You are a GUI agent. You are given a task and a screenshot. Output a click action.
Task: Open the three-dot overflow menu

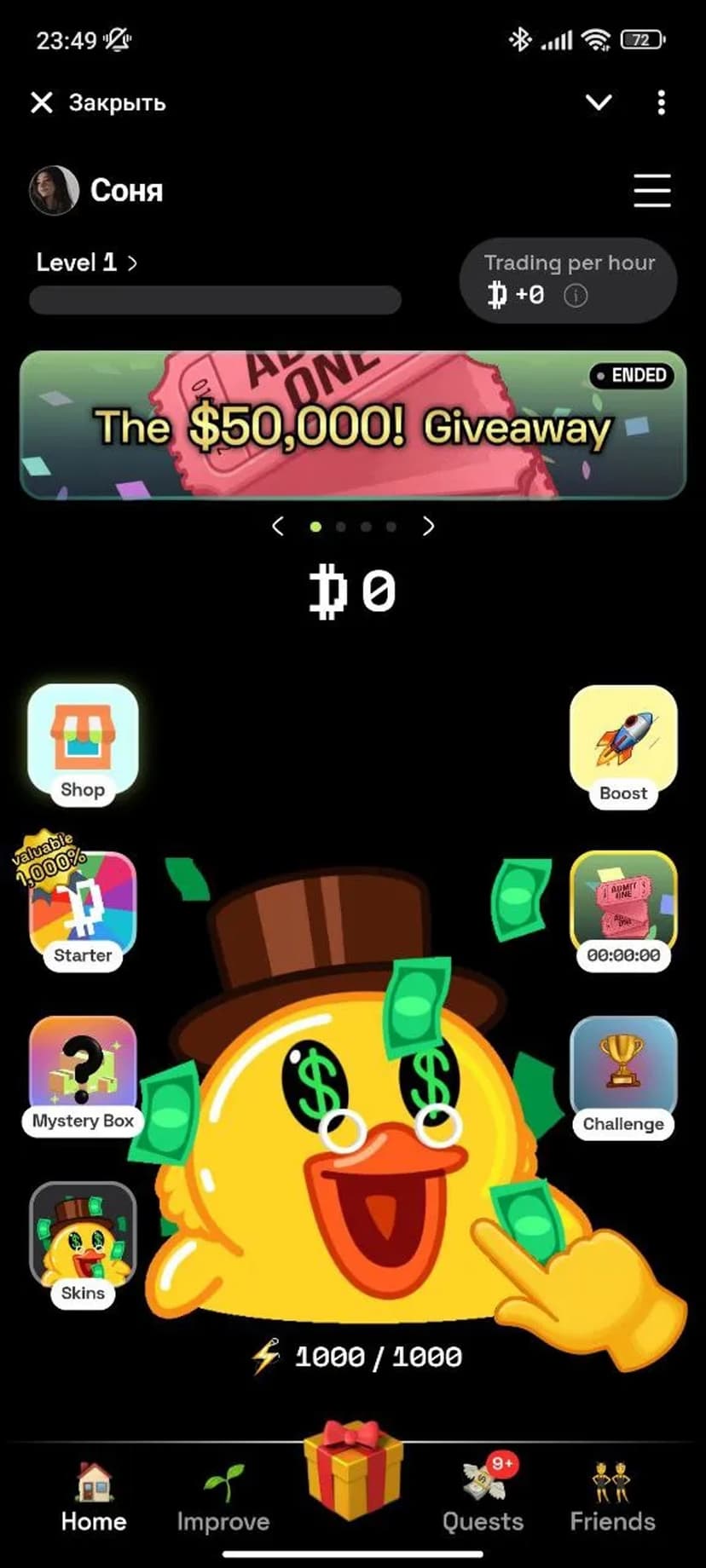coord(661,103)
